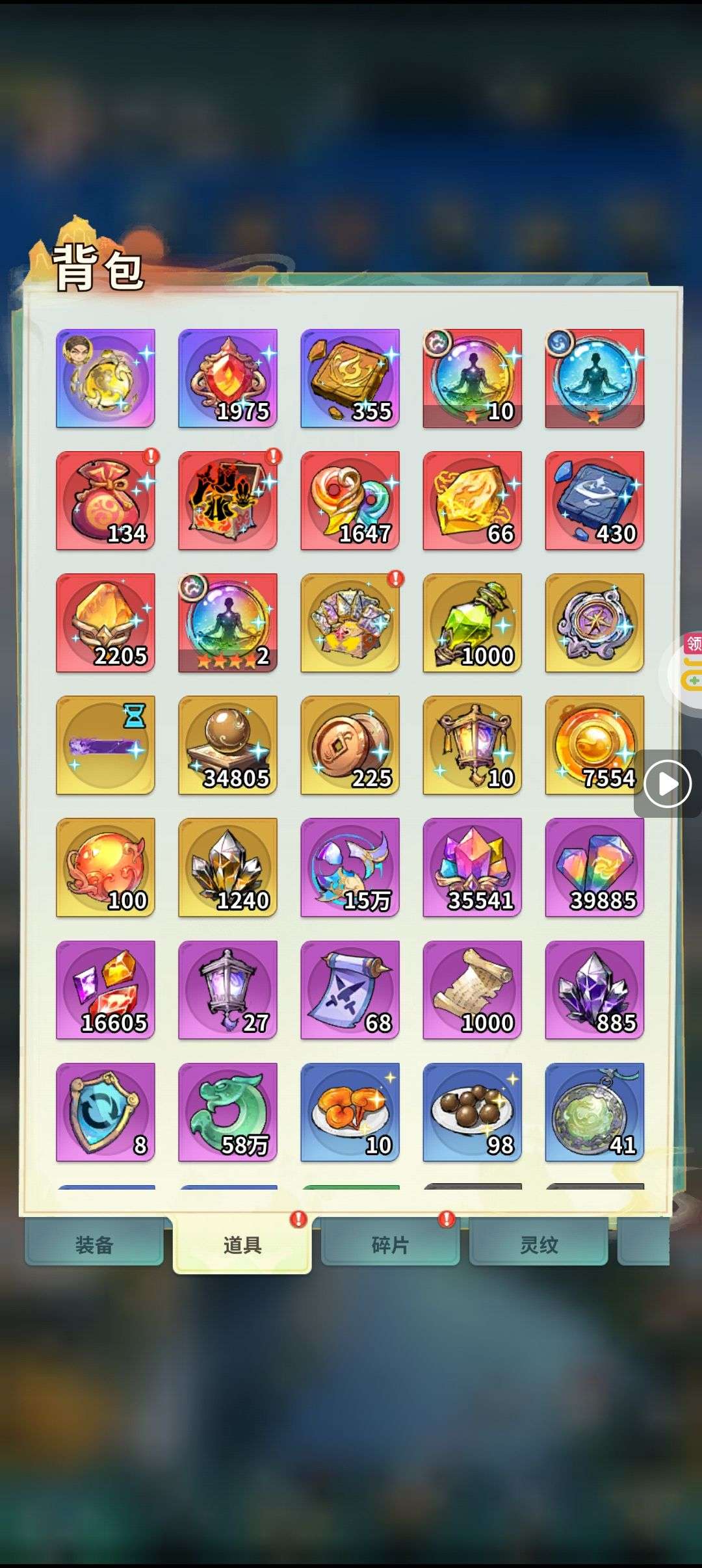The height and width of the screenshot is (1568, 702).
Task: Open the meatball plate item with 98
Action: pyautogui.click(x=472, y=1112)
